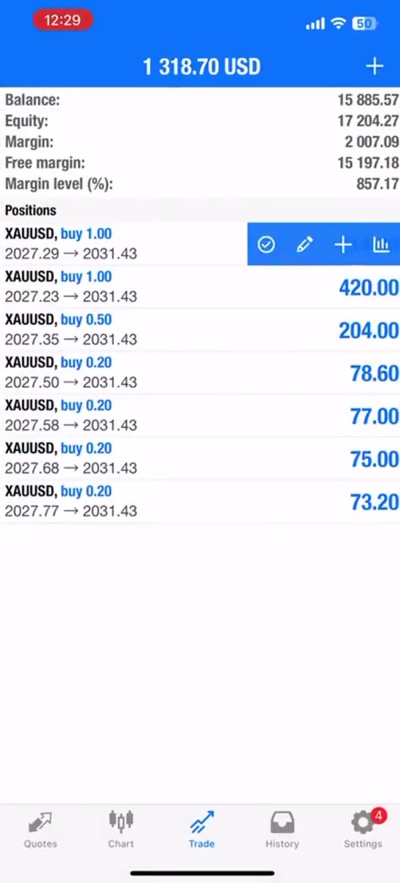Switch to the Chart tab
This screenshot has height=883, width=400.
[121, 830]
